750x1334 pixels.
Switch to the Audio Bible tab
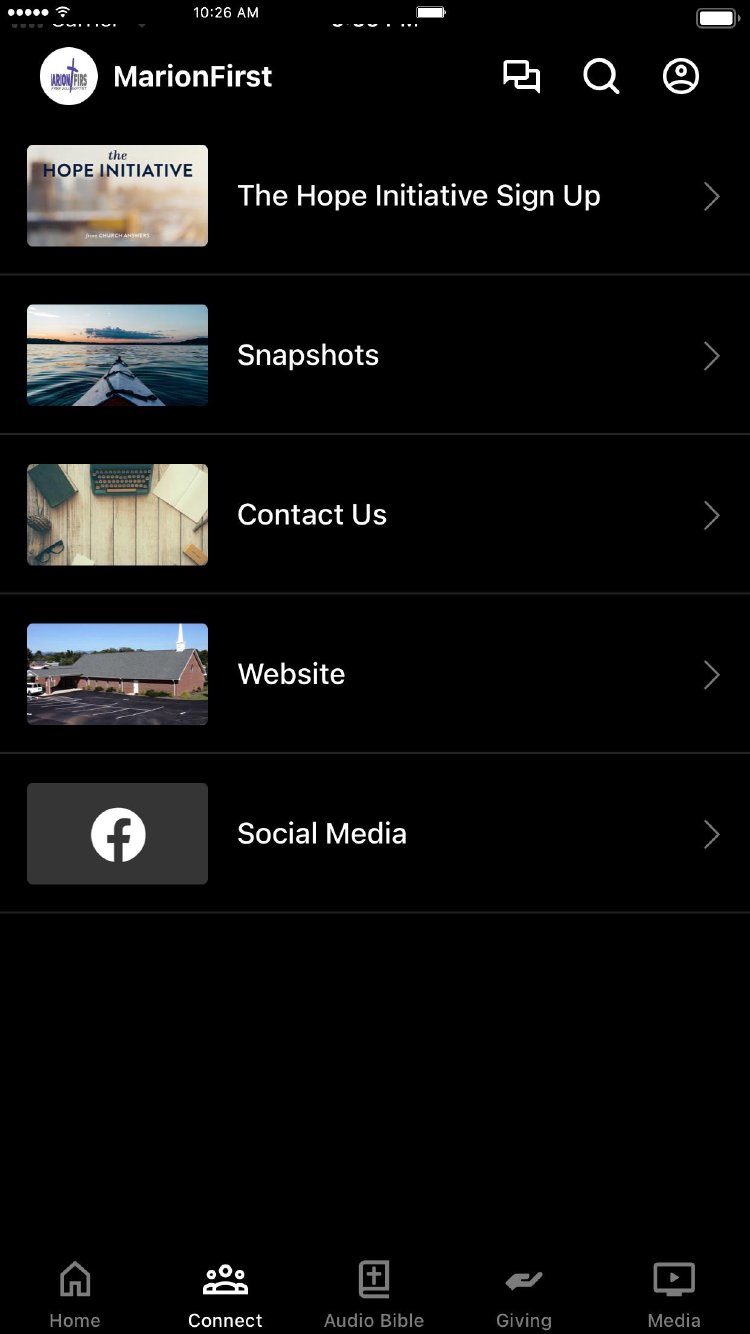coord(374,1294)
